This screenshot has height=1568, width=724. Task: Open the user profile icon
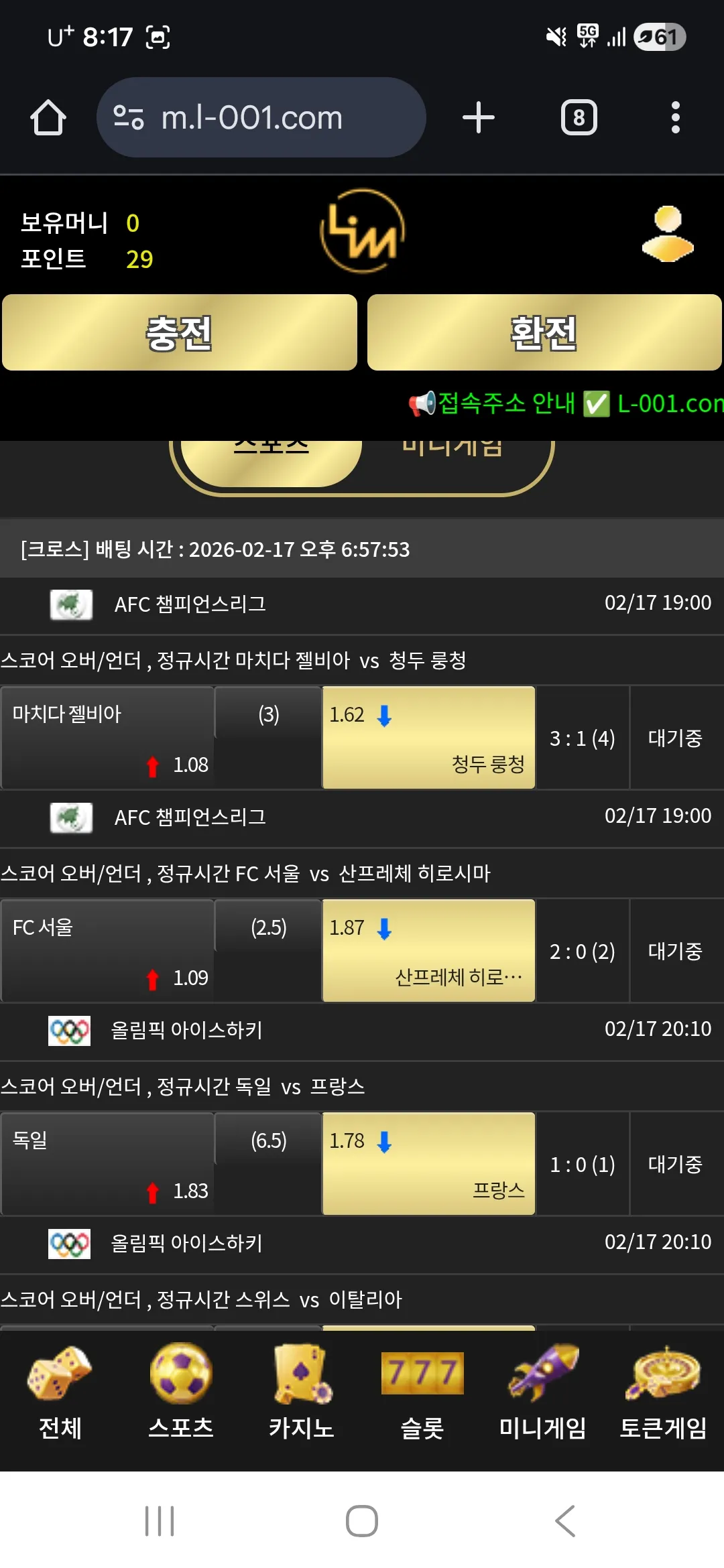pos(668,234)
